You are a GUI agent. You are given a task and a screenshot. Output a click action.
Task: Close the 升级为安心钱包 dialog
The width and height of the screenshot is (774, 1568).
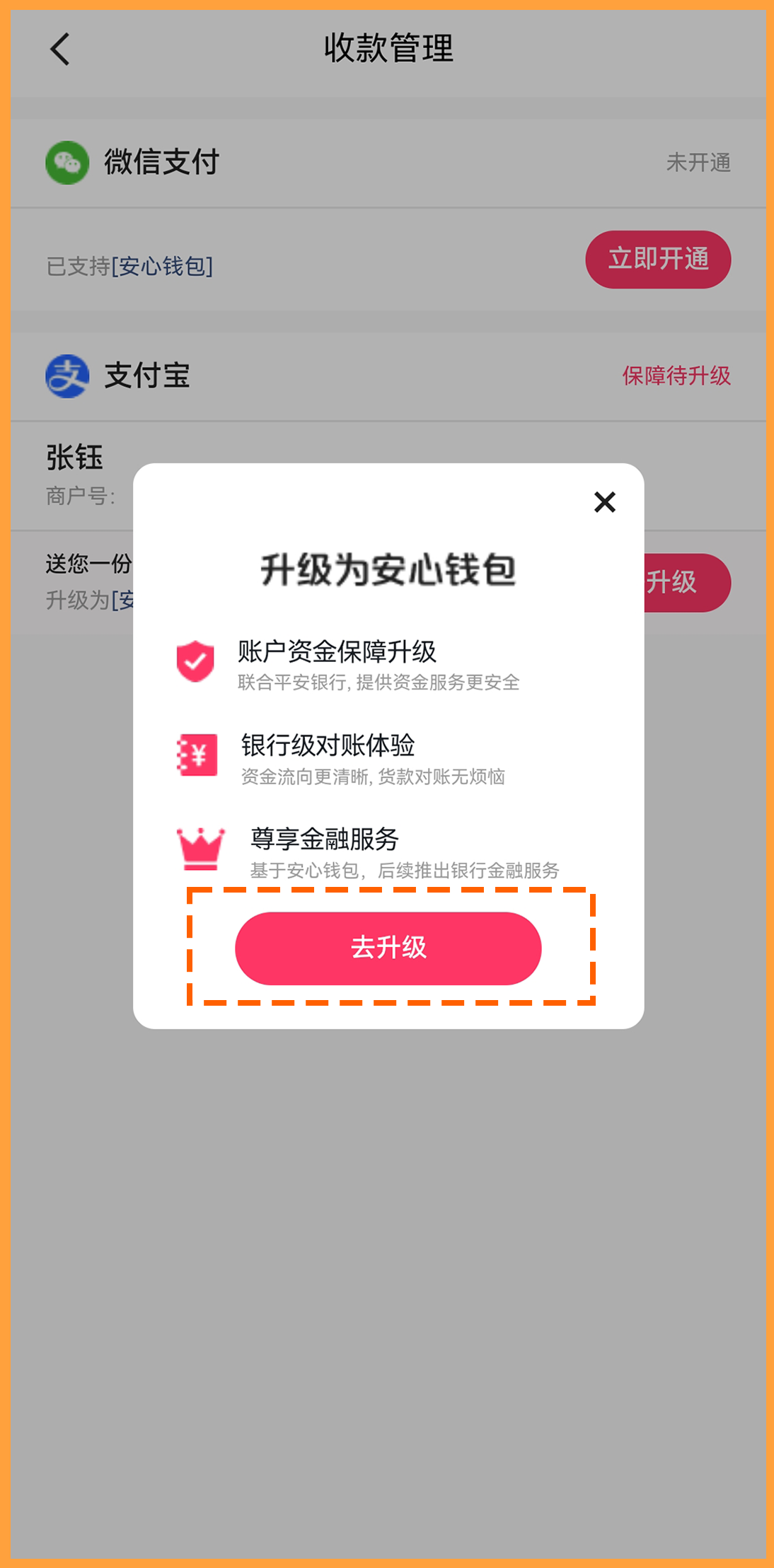pyautogui.click(x=604, y=502)
